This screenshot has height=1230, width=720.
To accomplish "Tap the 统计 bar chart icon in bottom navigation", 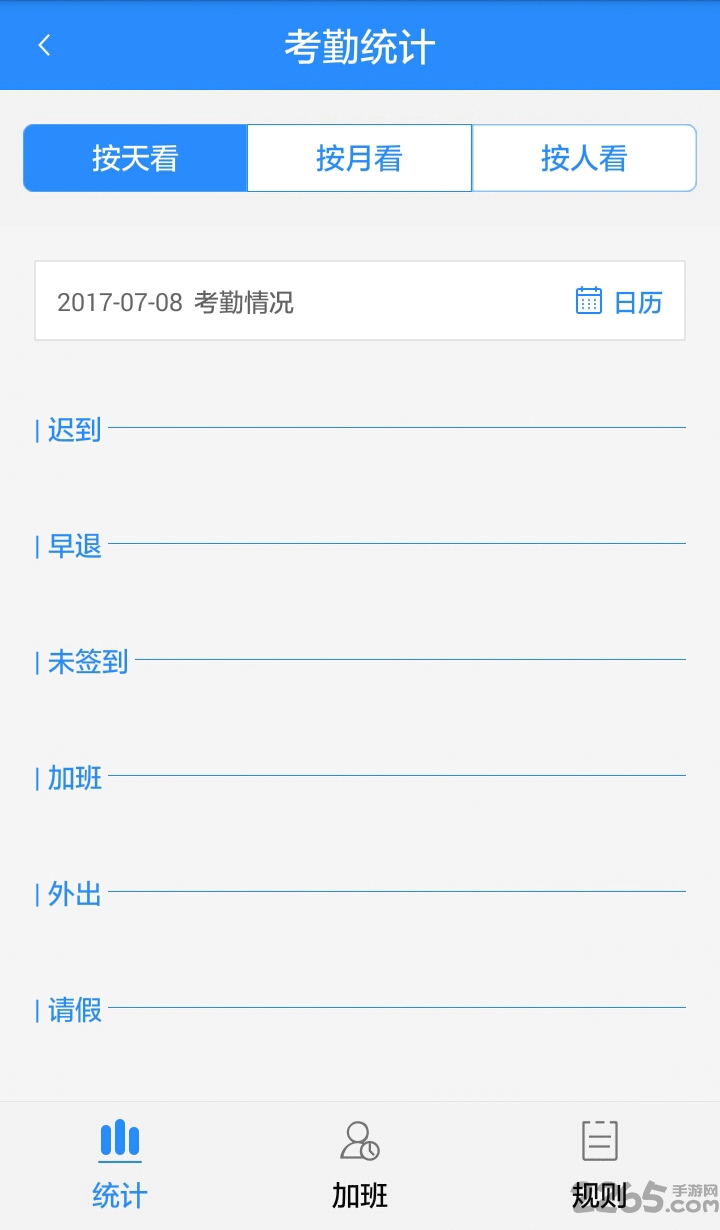I will 119,1138.
